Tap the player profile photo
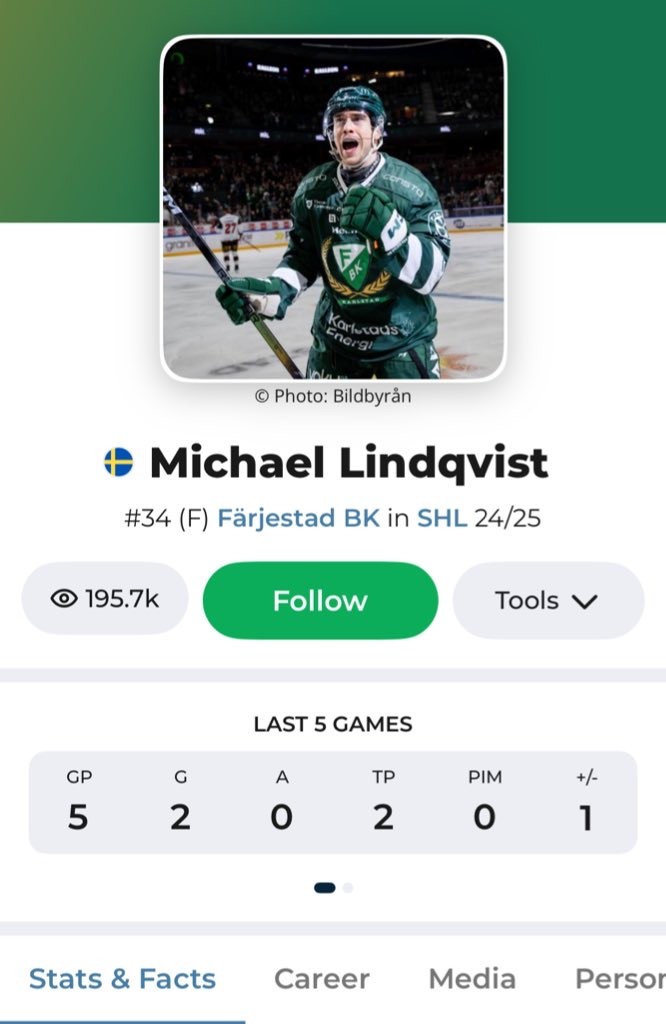The image size is (666, 1024). point(334,208)
